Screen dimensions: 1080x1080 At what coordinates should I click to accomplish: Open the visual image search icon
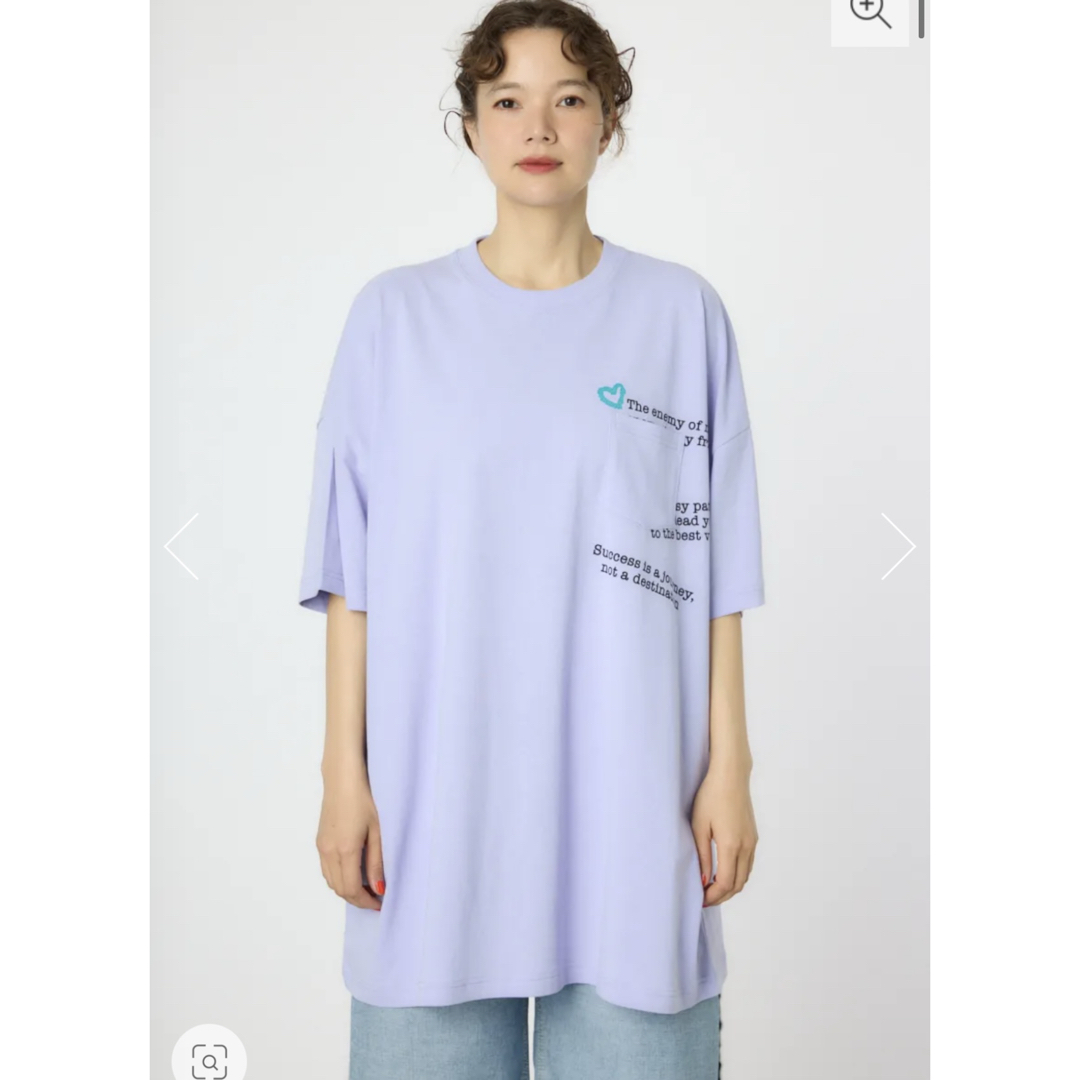209,1060
